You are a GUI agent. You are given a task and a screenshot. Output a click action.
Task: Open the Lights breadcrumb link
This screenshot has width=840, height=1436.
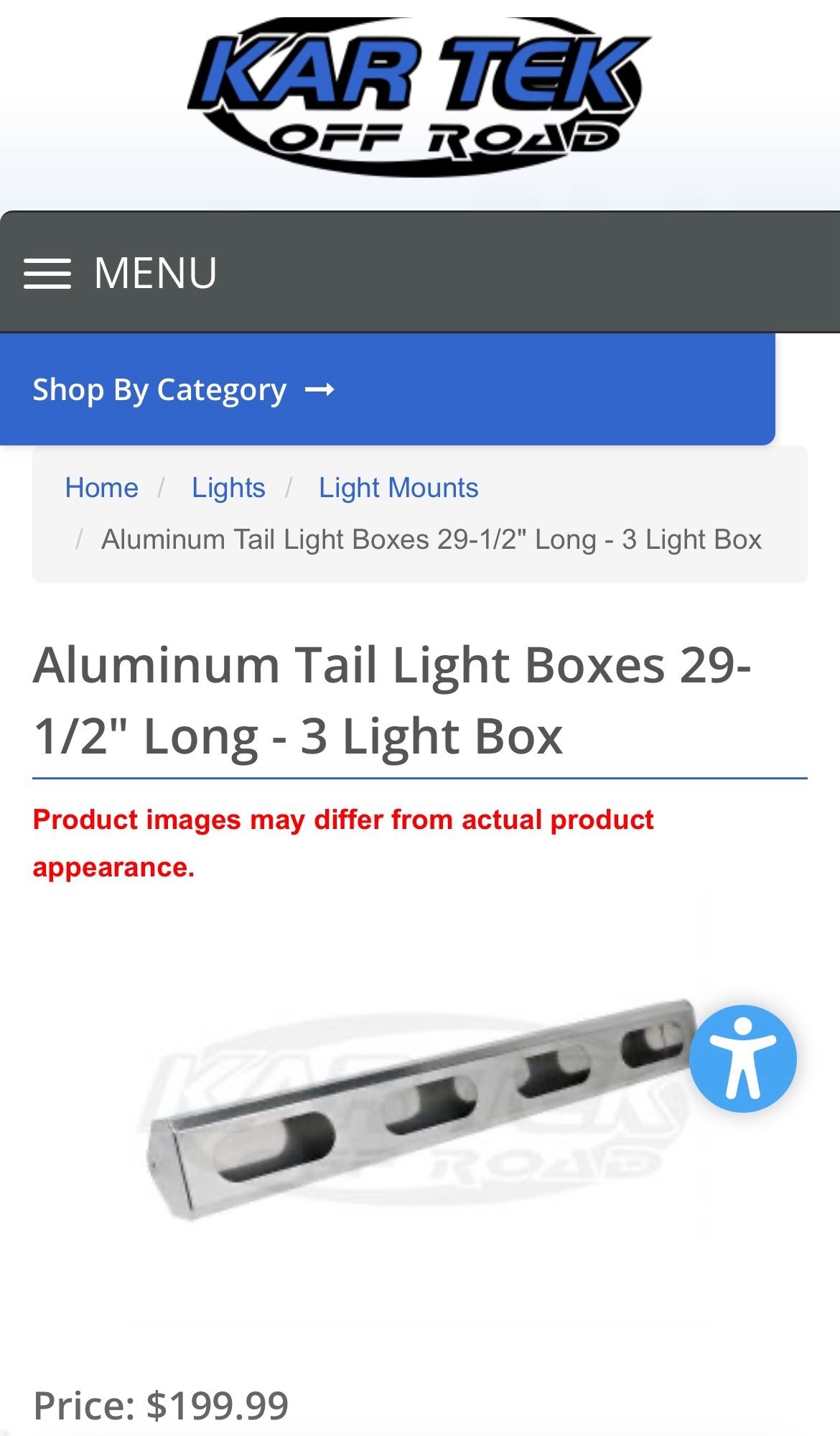(x=228, y=488)
